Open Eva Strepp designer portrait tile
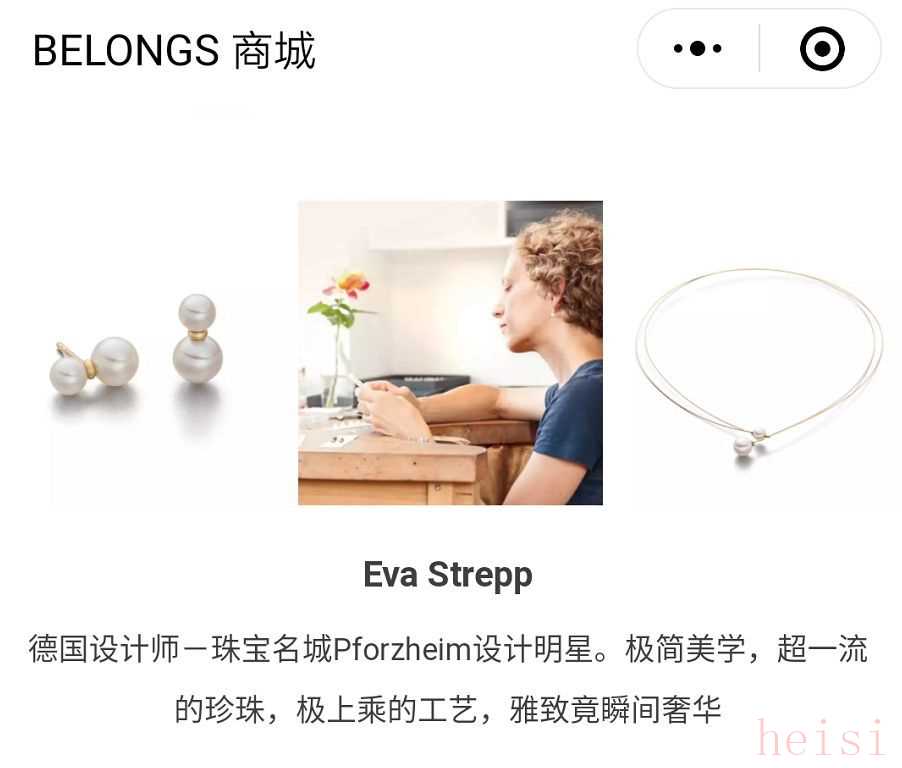Screen dimensions: 902x768 450,353
